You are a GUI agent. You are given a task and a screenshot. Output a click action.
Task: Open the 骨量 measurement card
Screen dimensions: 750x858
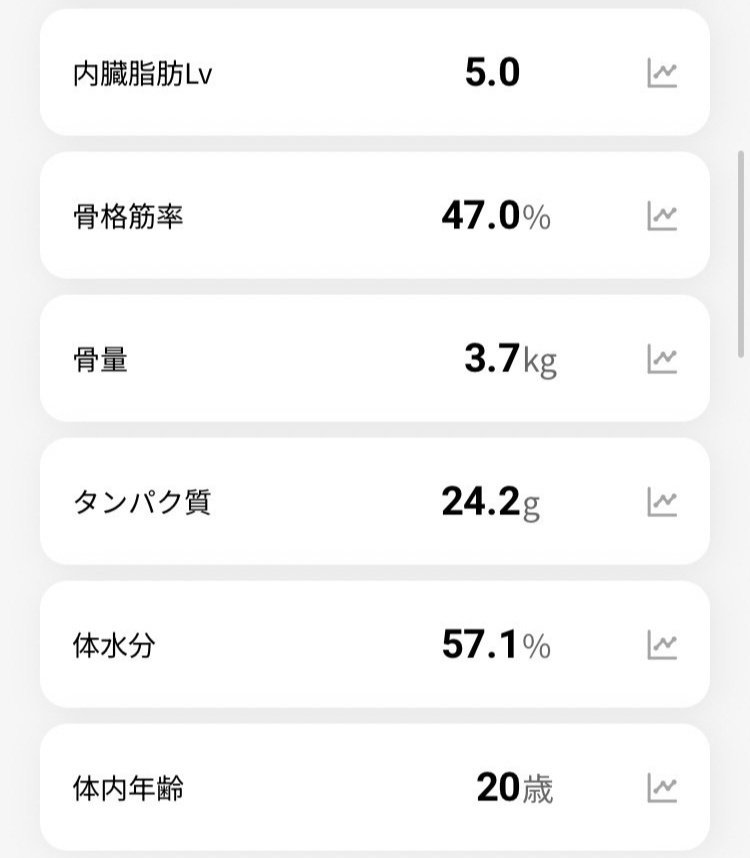pos(375,357)
